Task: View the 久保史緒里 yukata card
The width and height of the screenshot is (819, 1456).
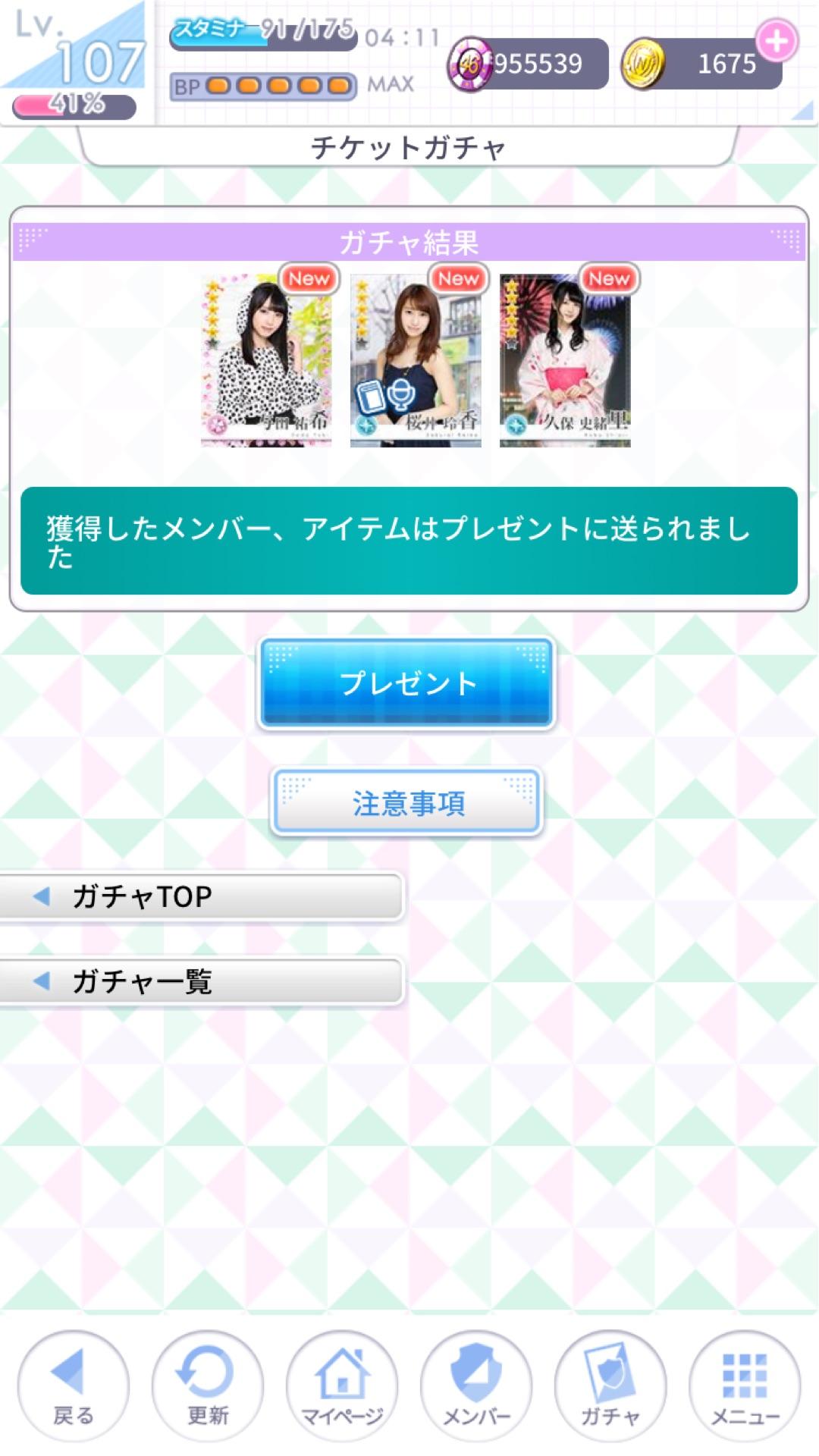Action: point(565,361)
